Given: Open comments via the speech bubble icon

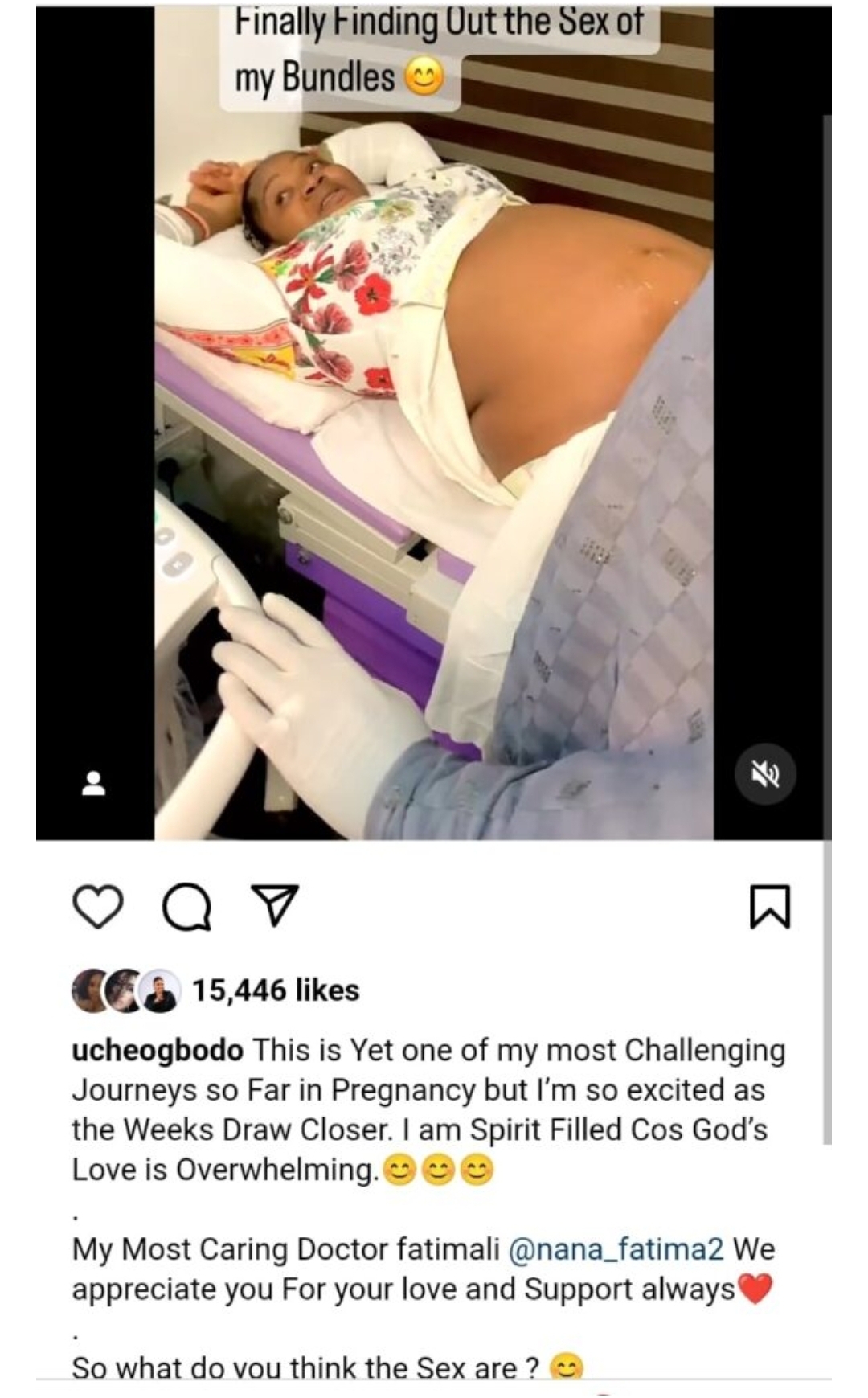Looking at the screenshot, I should tap(187, 908).
